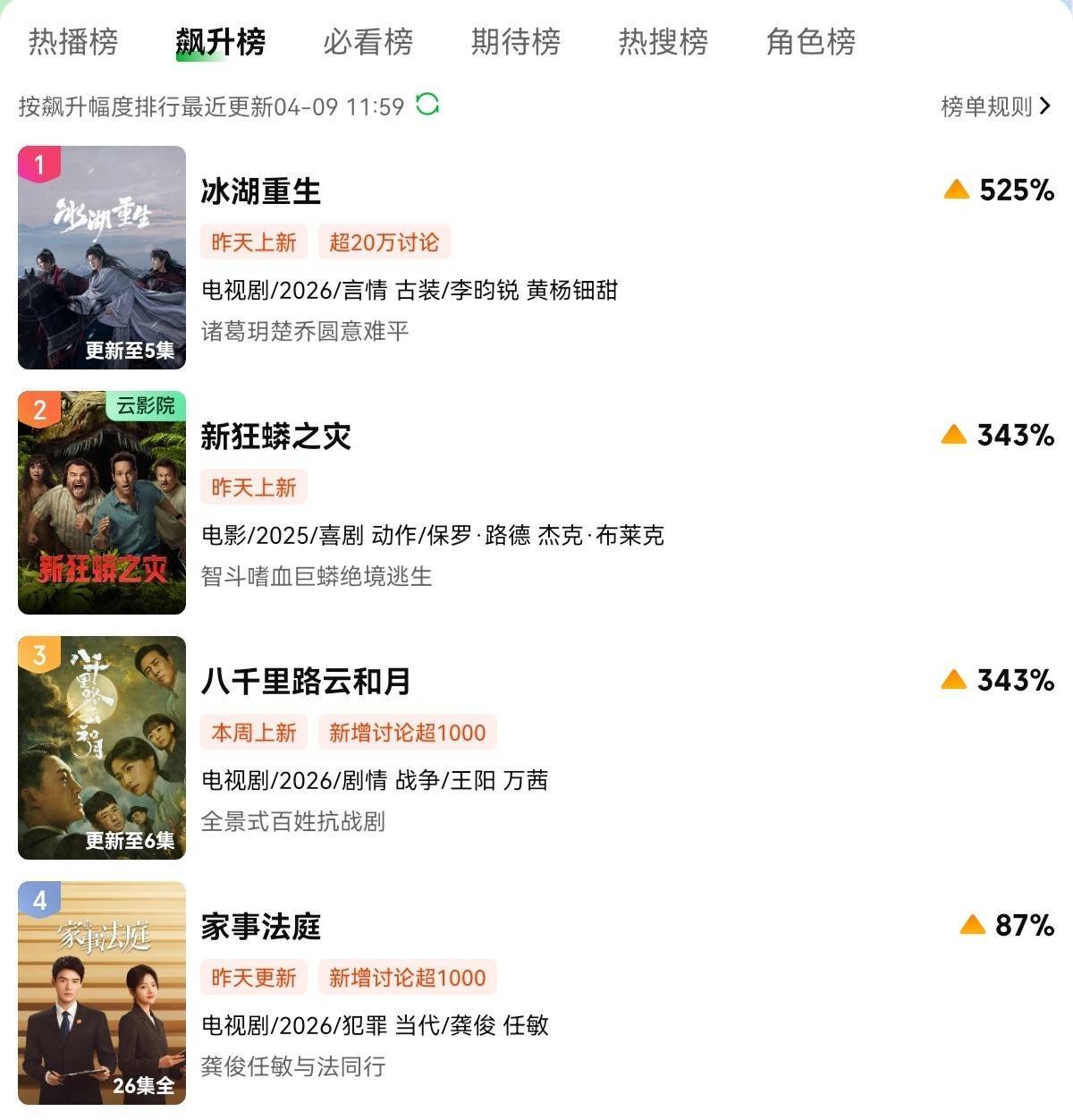
Task: Go to the 角色榜 tab
Action: click(x=811, y=42)
